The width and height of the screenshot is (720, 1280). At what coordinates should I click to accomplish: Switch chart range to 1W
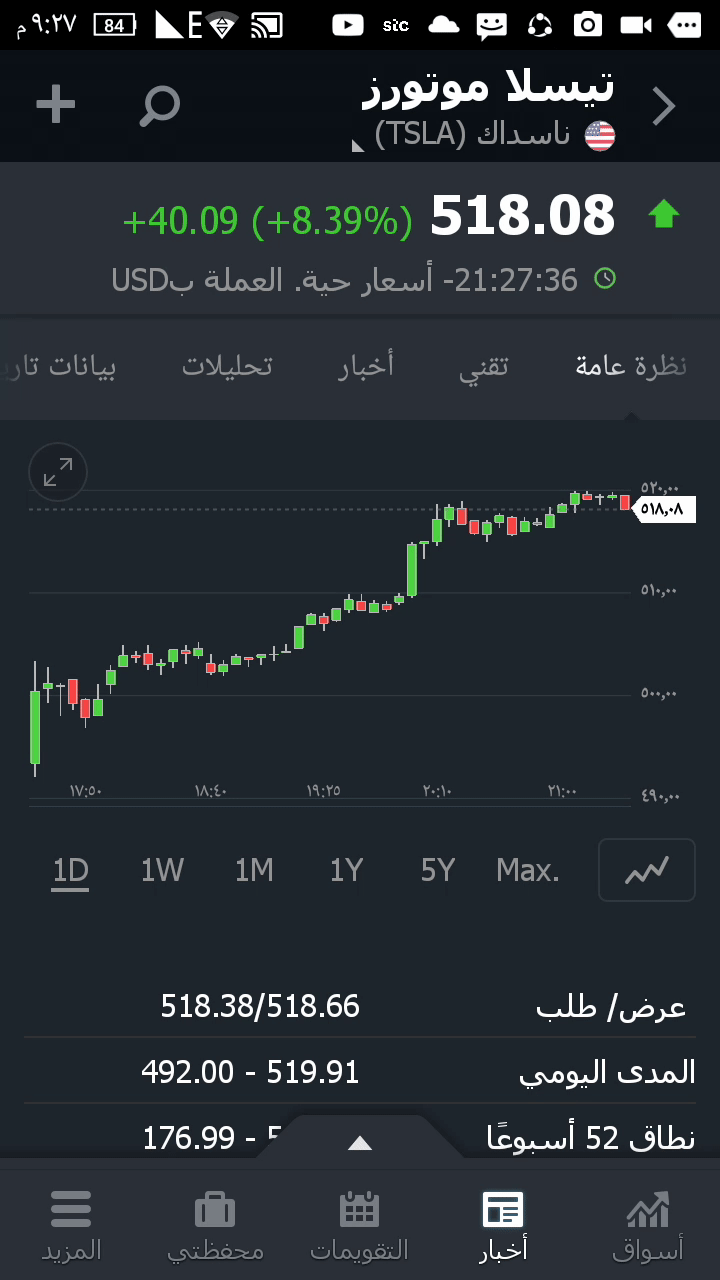tap(162, 871)
